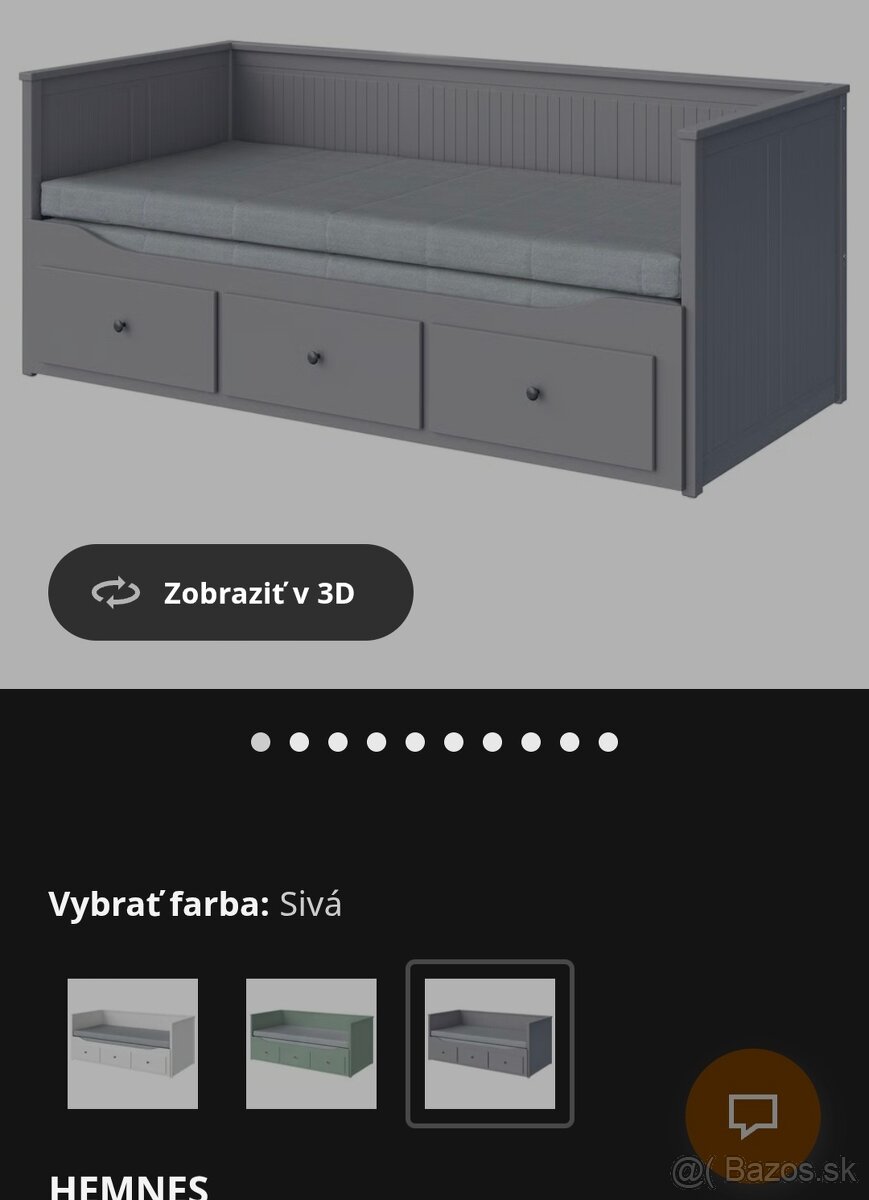The width and height of the screenshot is (869, 1200).
Task: Jump to the third carousel dot
Action: tap(338, 742)
